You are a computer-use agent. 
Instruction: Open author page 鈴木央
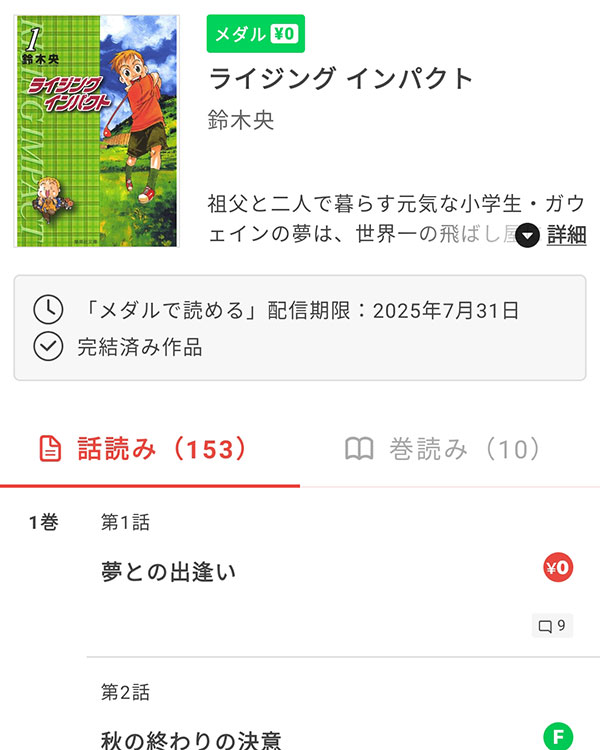click(x=241, y=122)
